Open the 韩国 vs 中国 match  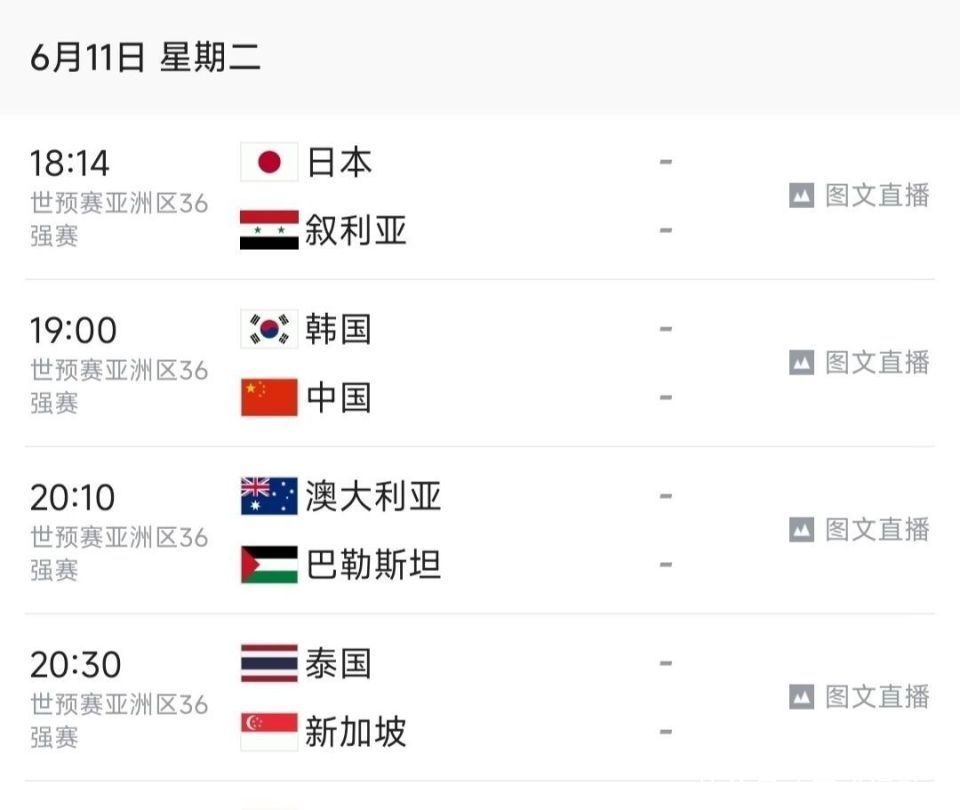point(340,364)
